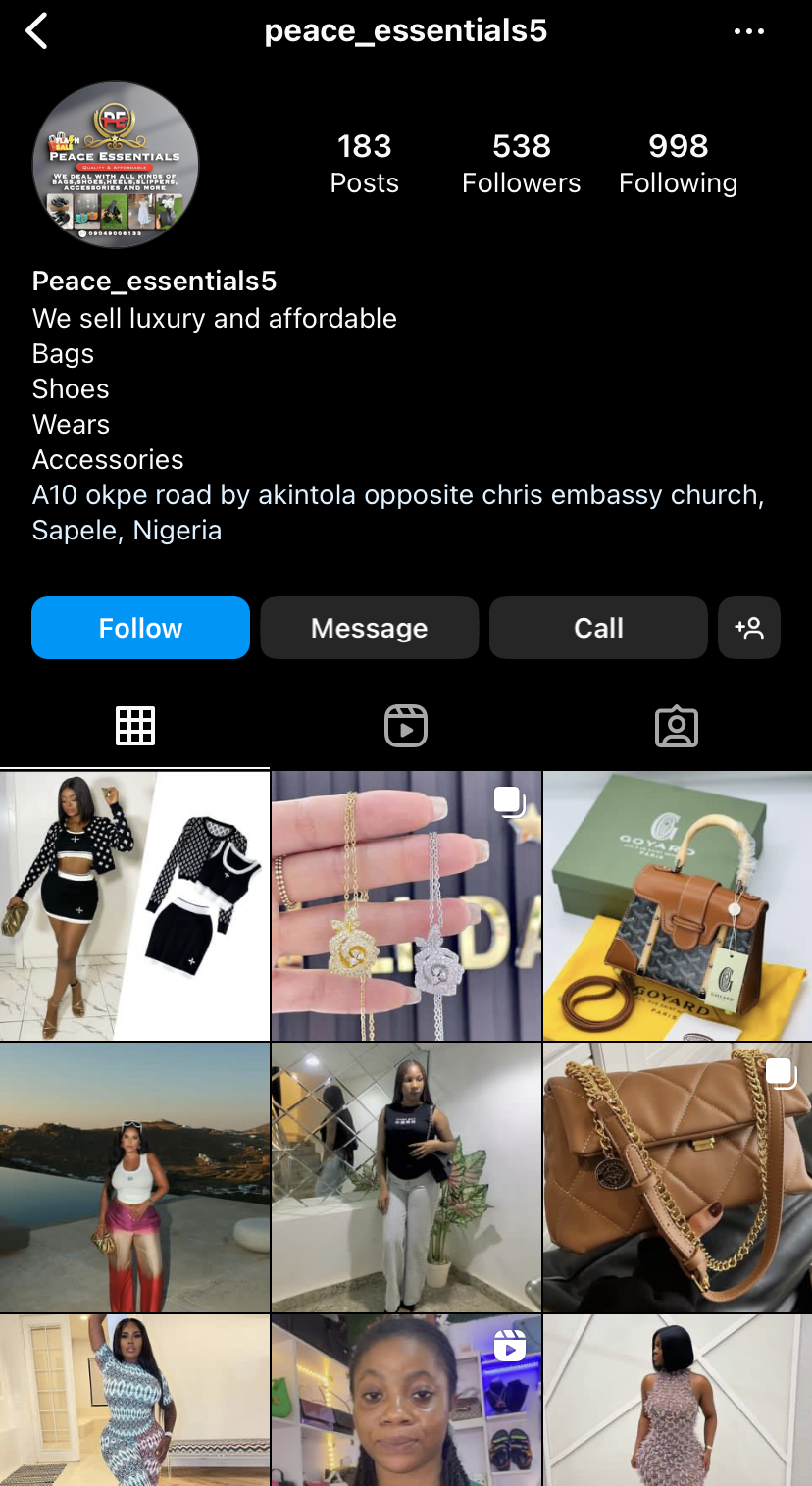Viewport: 812px width, 1486px height.
Task: Follow peace_essentials5
Action: coord(140,628)
